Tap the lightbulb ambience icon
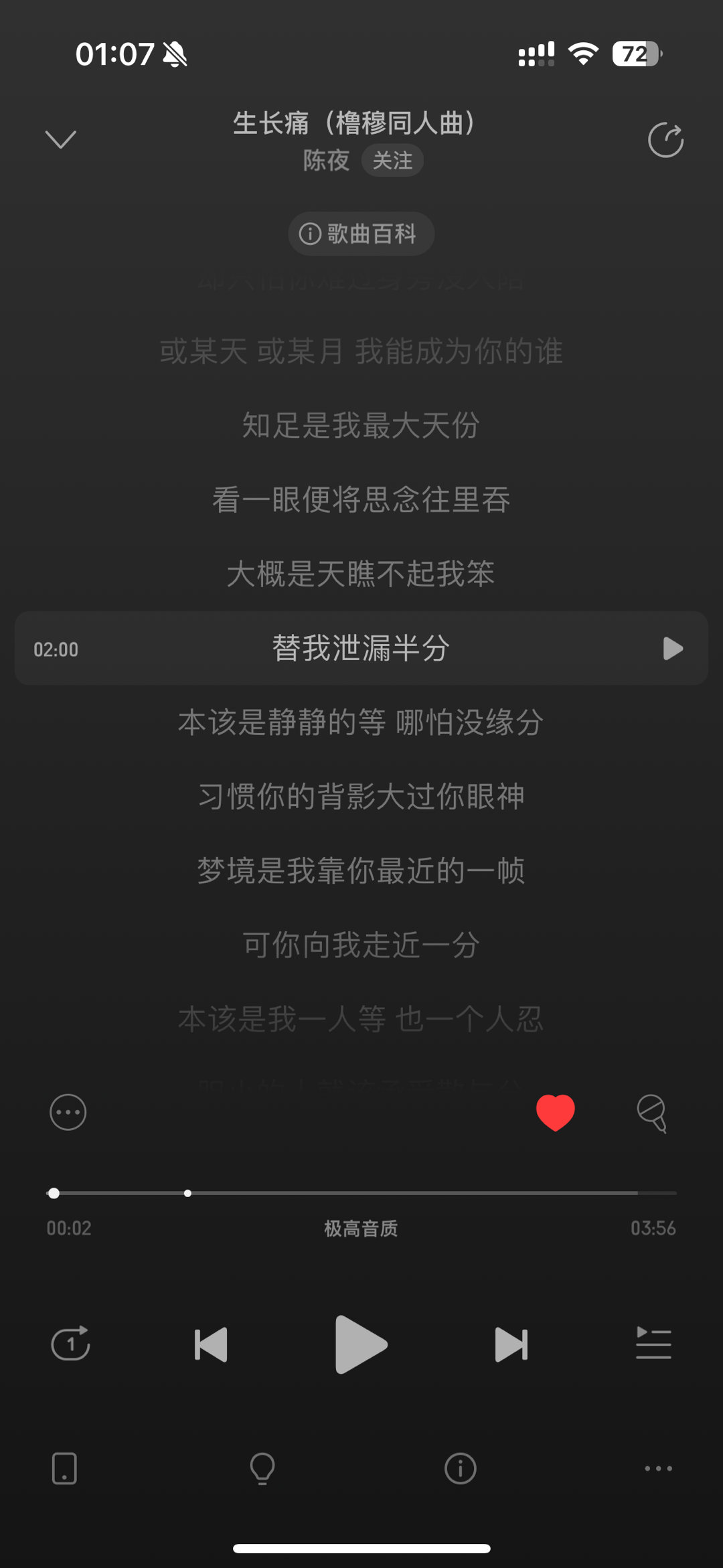Screen dimensions: 723x1568 262,1468
